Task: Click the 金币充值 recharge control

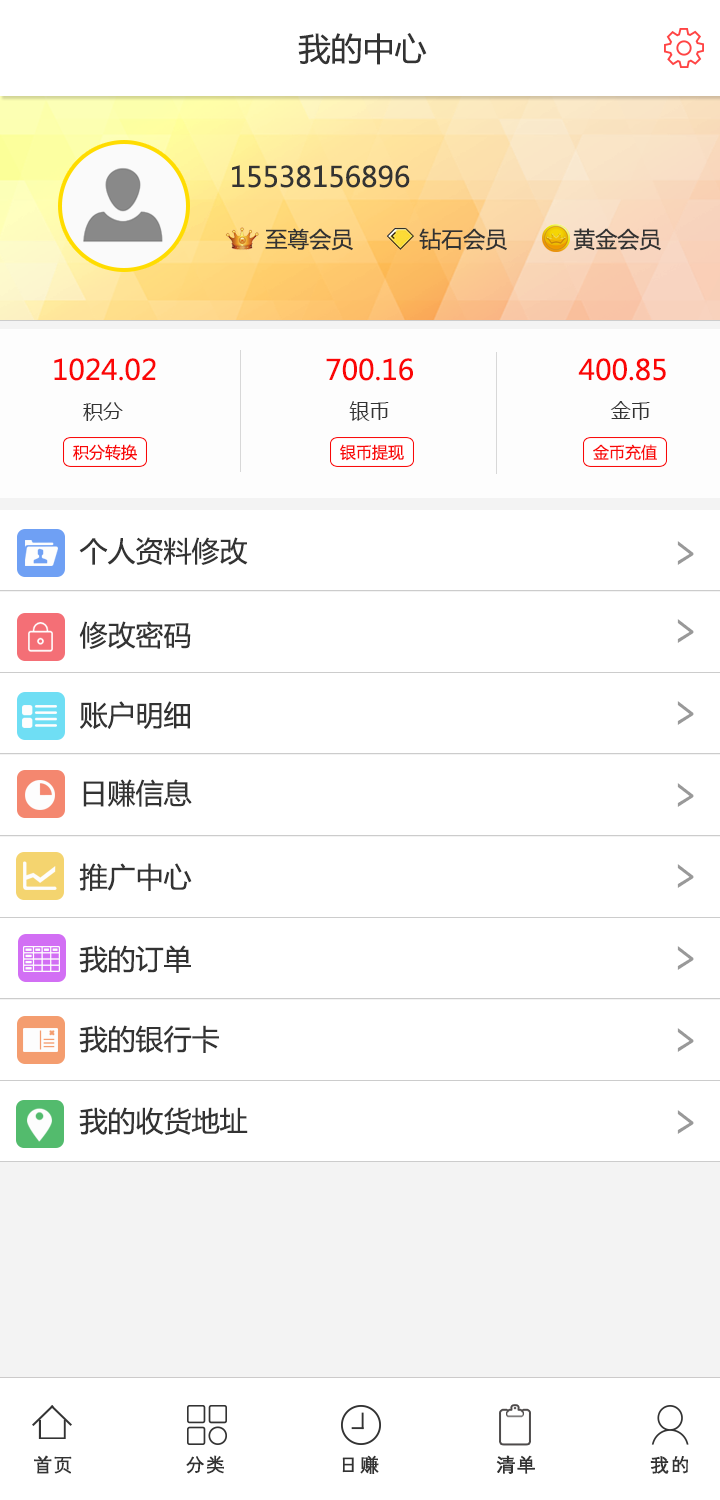Action: (625, 452)
